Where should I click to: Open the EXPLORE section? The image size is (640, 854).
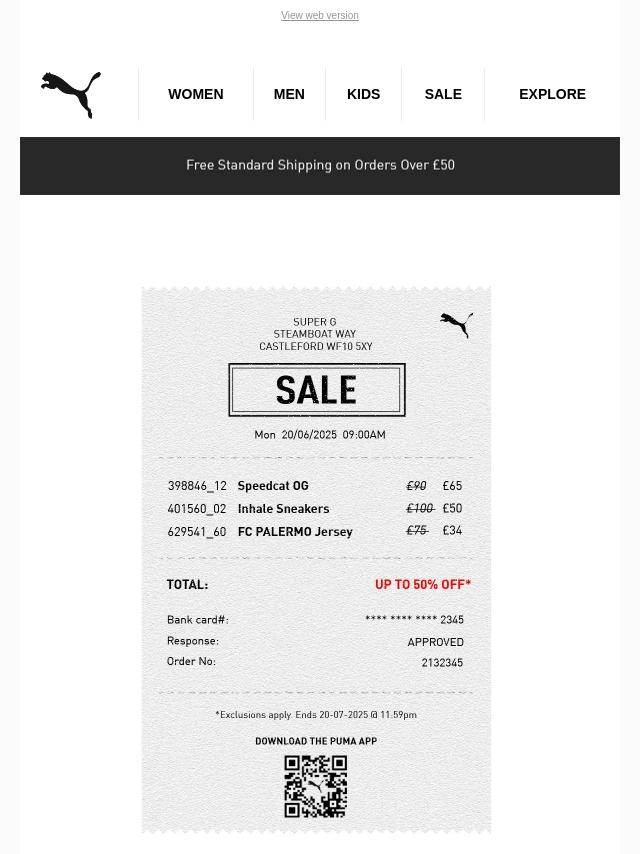[x=552, y=94]
